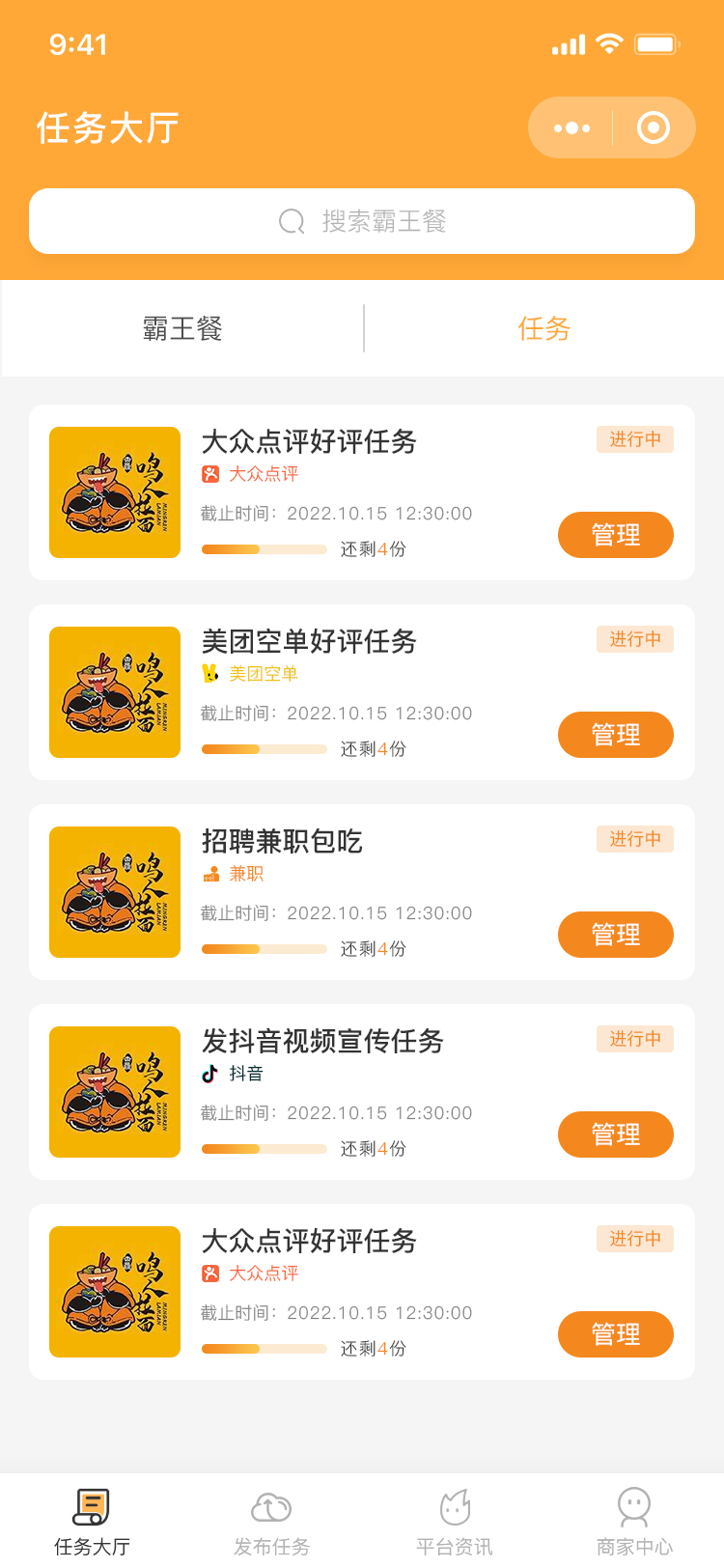Manage the 美团空单好评任务 task

point(615,735)
